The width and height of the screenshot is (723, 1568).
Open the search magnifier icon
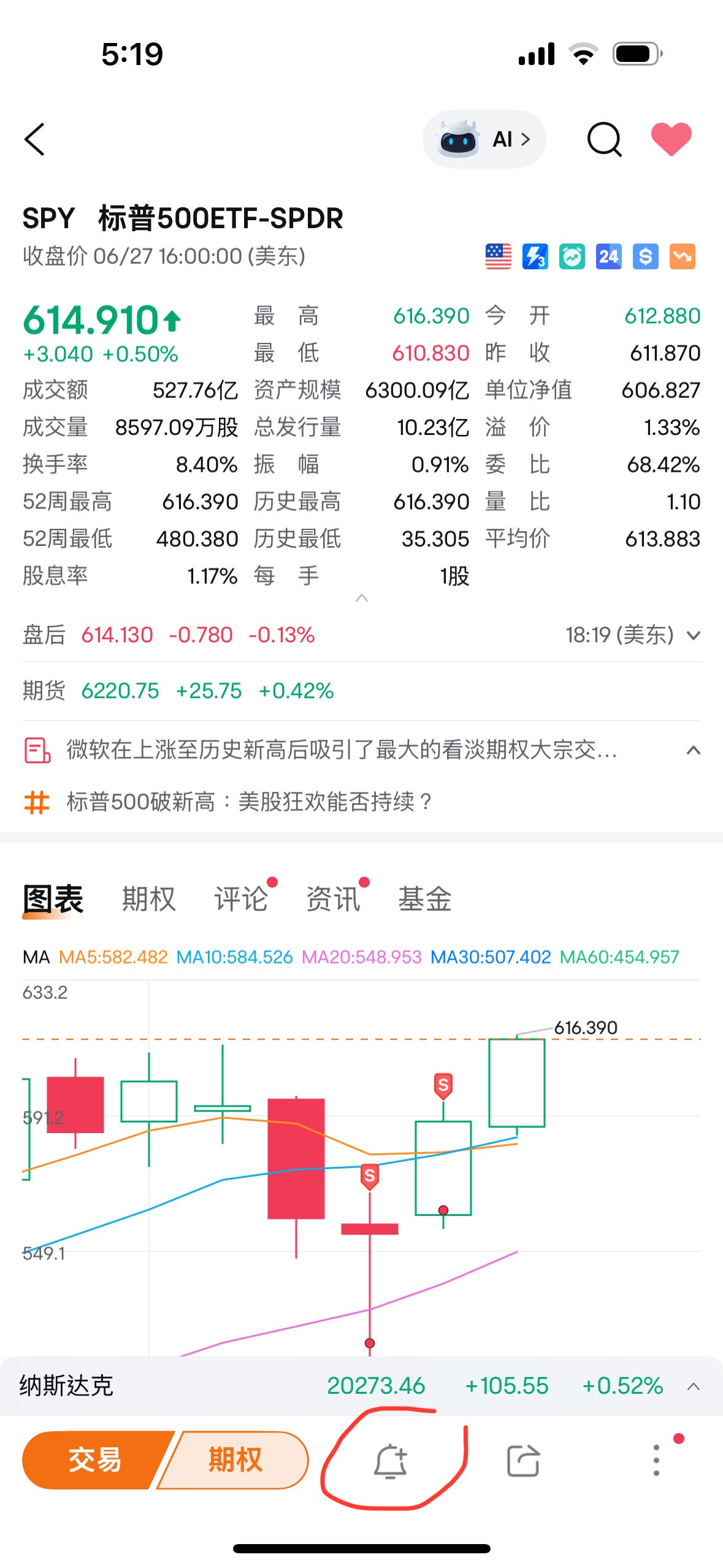tap(604, 139)
